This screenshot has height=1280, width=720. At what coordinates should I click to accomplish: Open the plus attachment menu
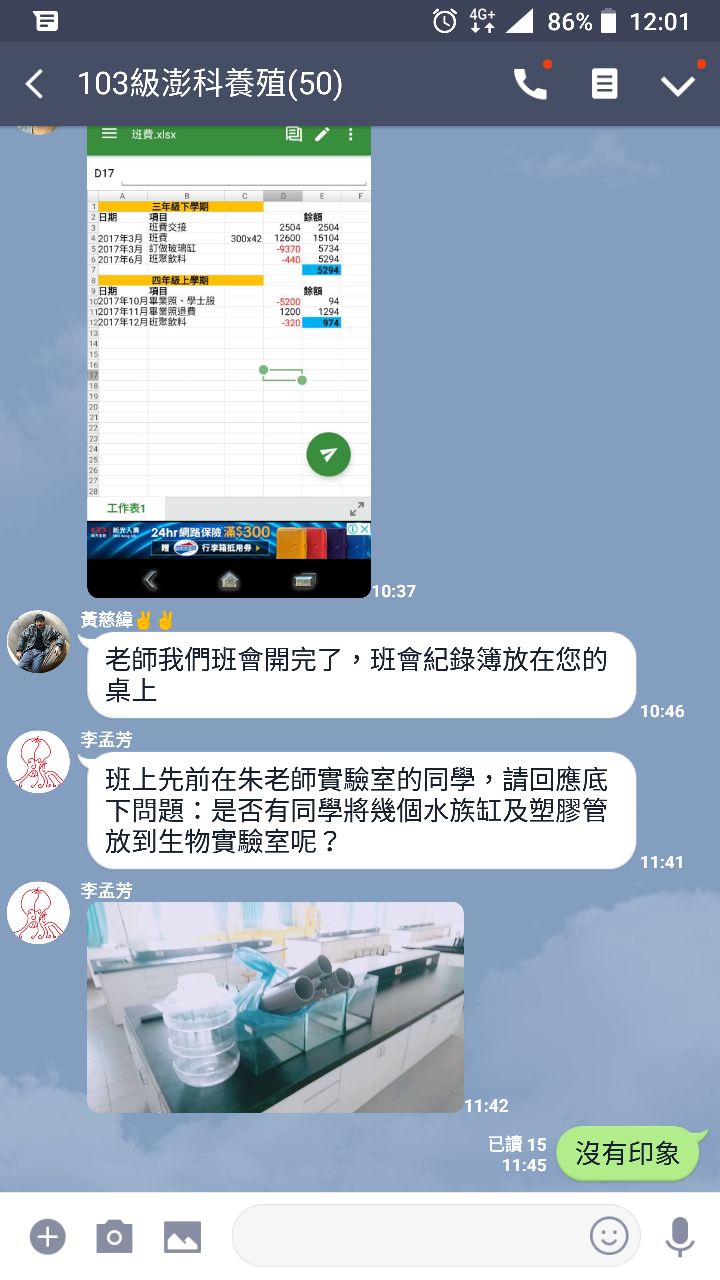click(x=47, y=1237)
